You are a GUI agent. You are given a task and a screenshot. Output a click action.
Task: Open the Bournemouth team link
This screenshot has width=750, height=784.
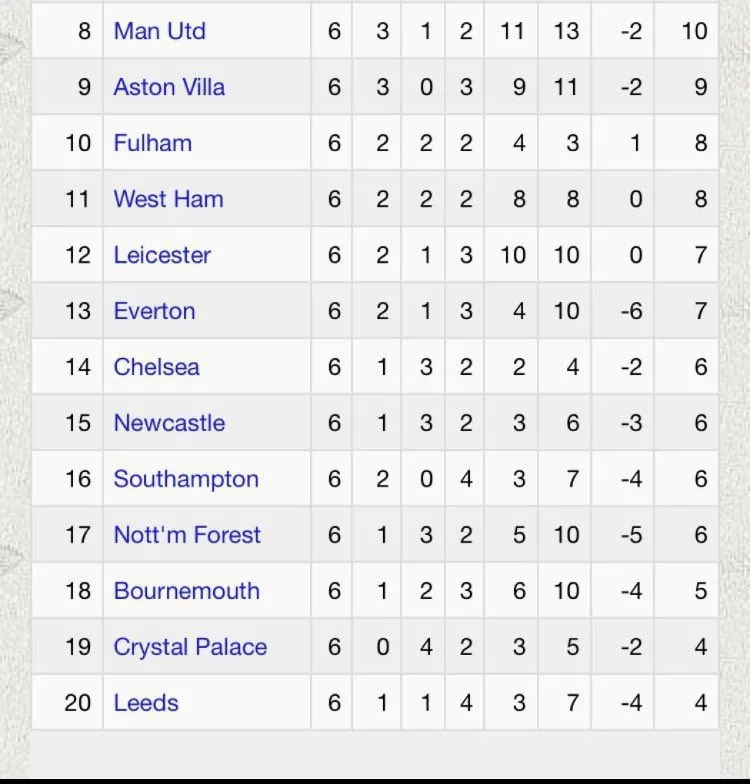click(186, 591)
